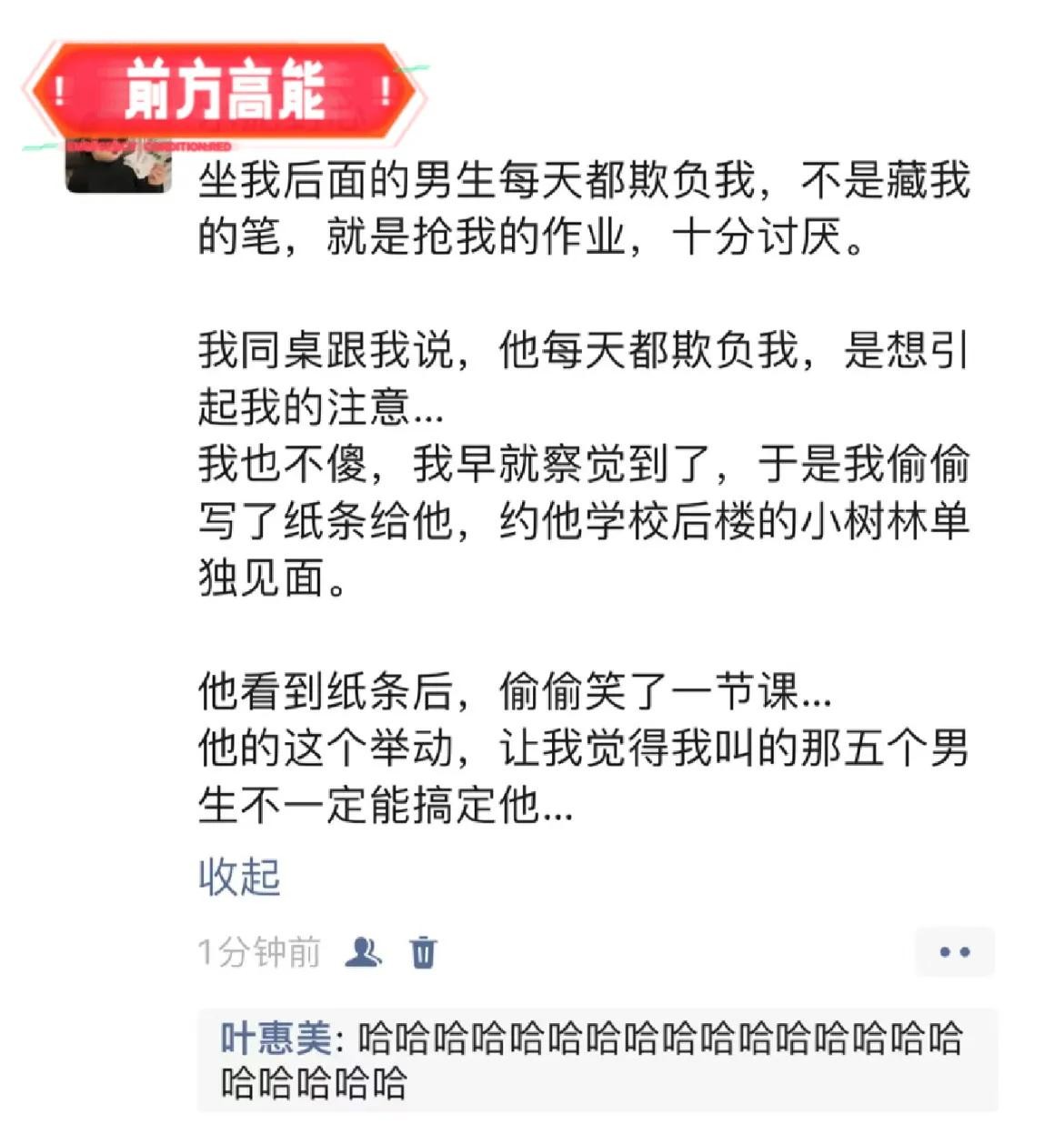Delete this post via trash icon

click(x=423, y=952)
